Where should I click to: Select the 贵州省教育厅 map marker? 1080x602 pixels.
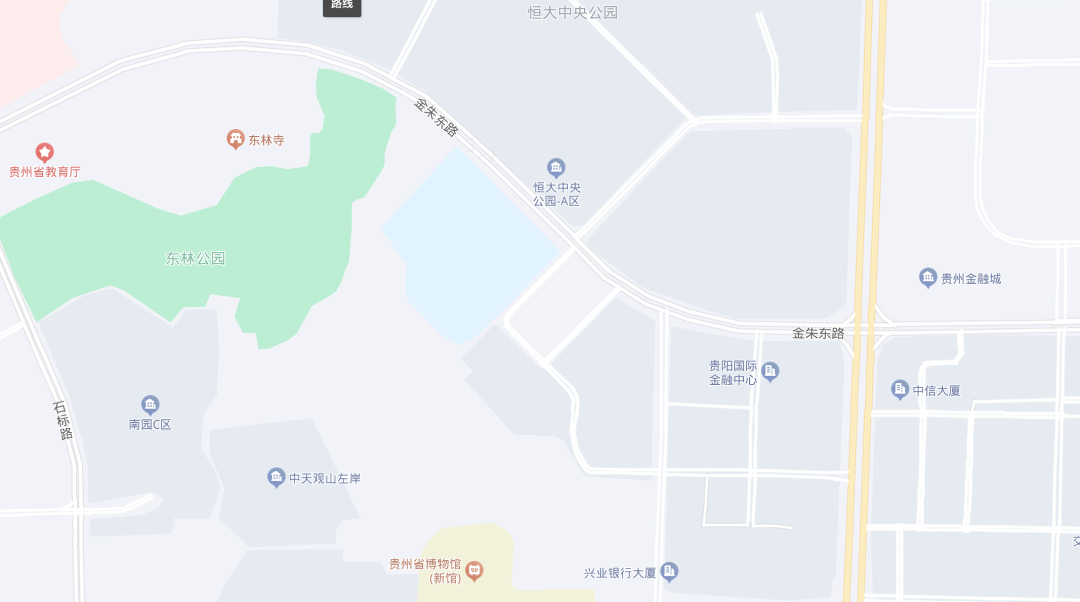pos(44,152)
